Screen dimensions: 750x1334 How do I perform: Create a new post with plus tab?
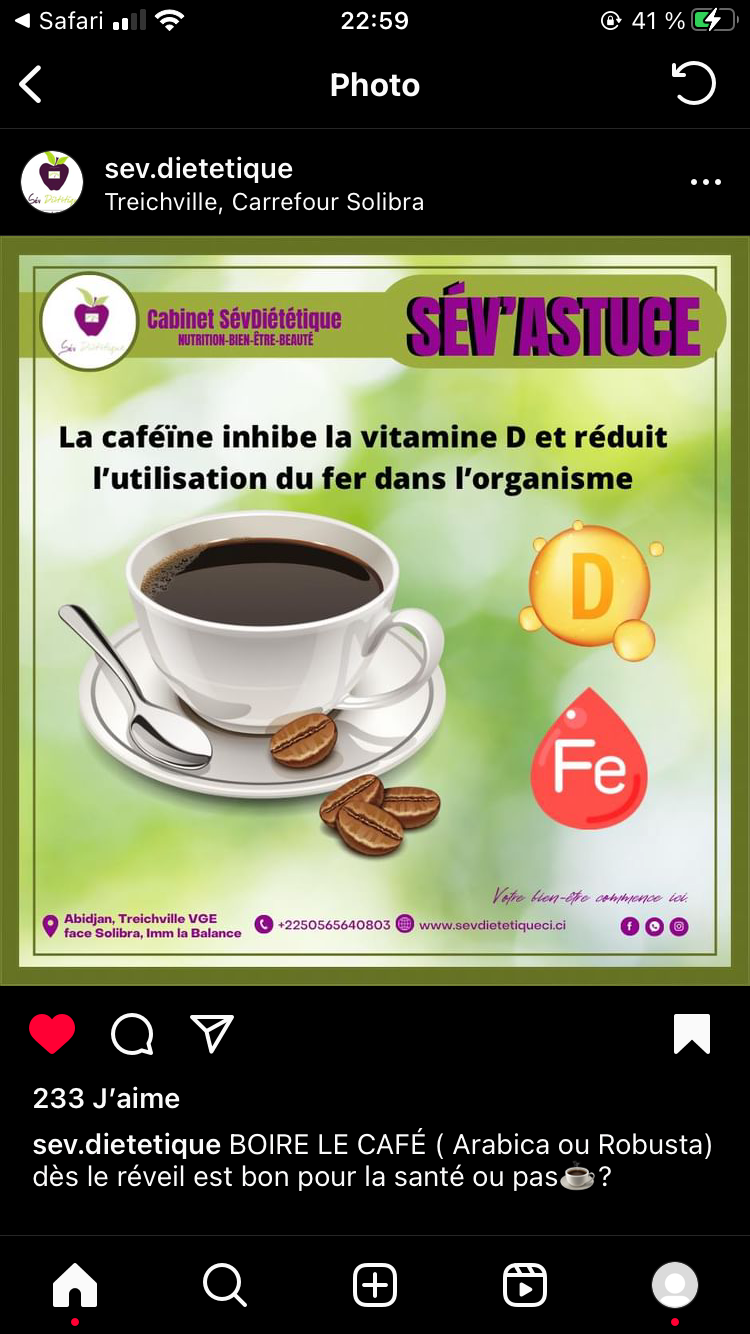coord(375,1286)
